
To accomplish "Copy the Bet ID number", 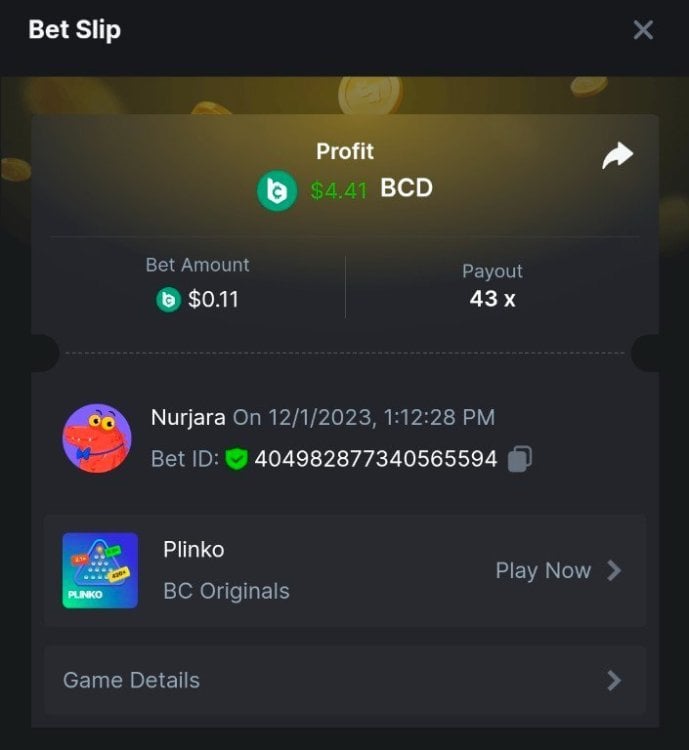I will 519,459.
